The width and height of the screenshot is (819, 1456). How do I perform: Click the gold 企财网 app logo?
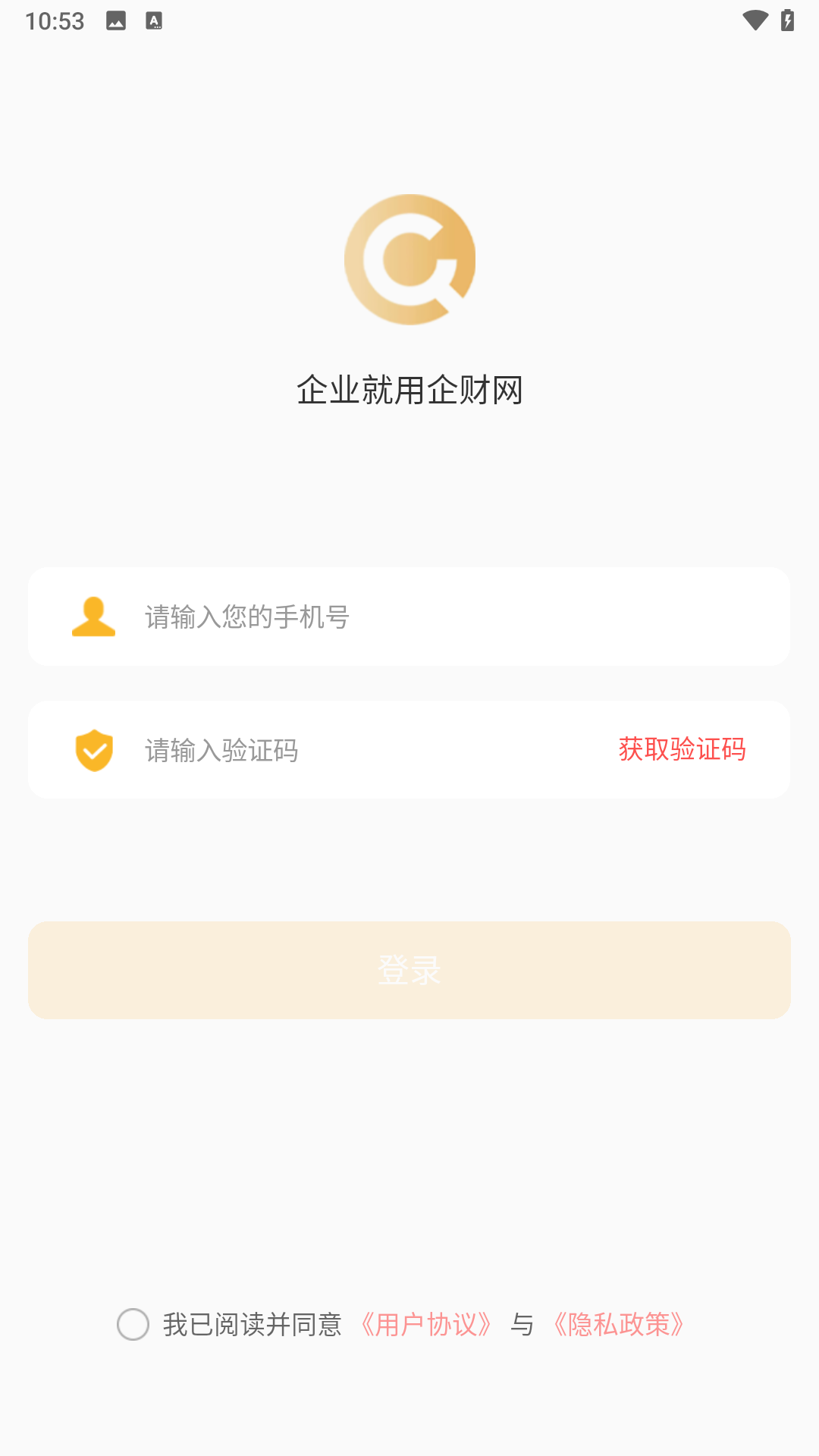409,259
